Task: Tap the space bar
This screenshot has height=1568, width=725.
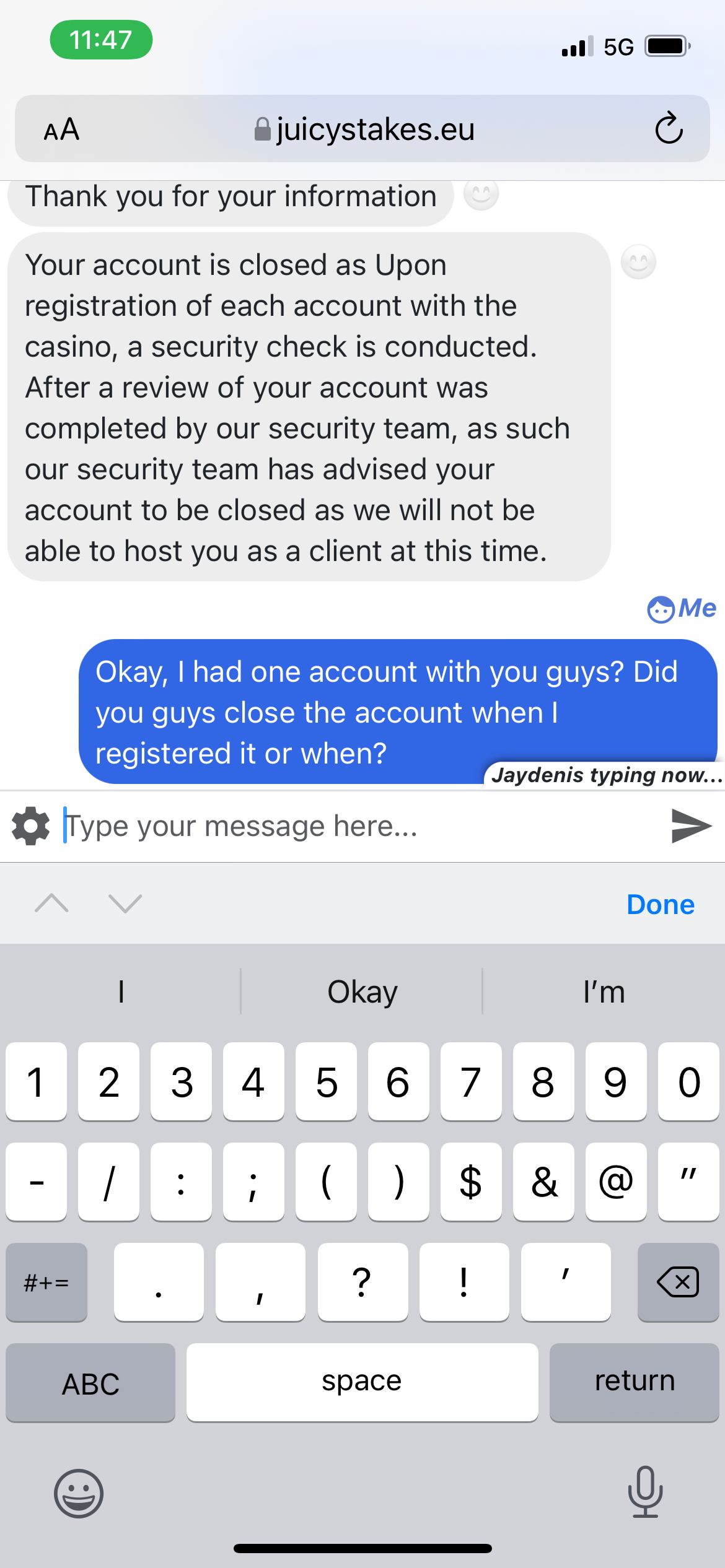Action: (x=362, y=1382)
